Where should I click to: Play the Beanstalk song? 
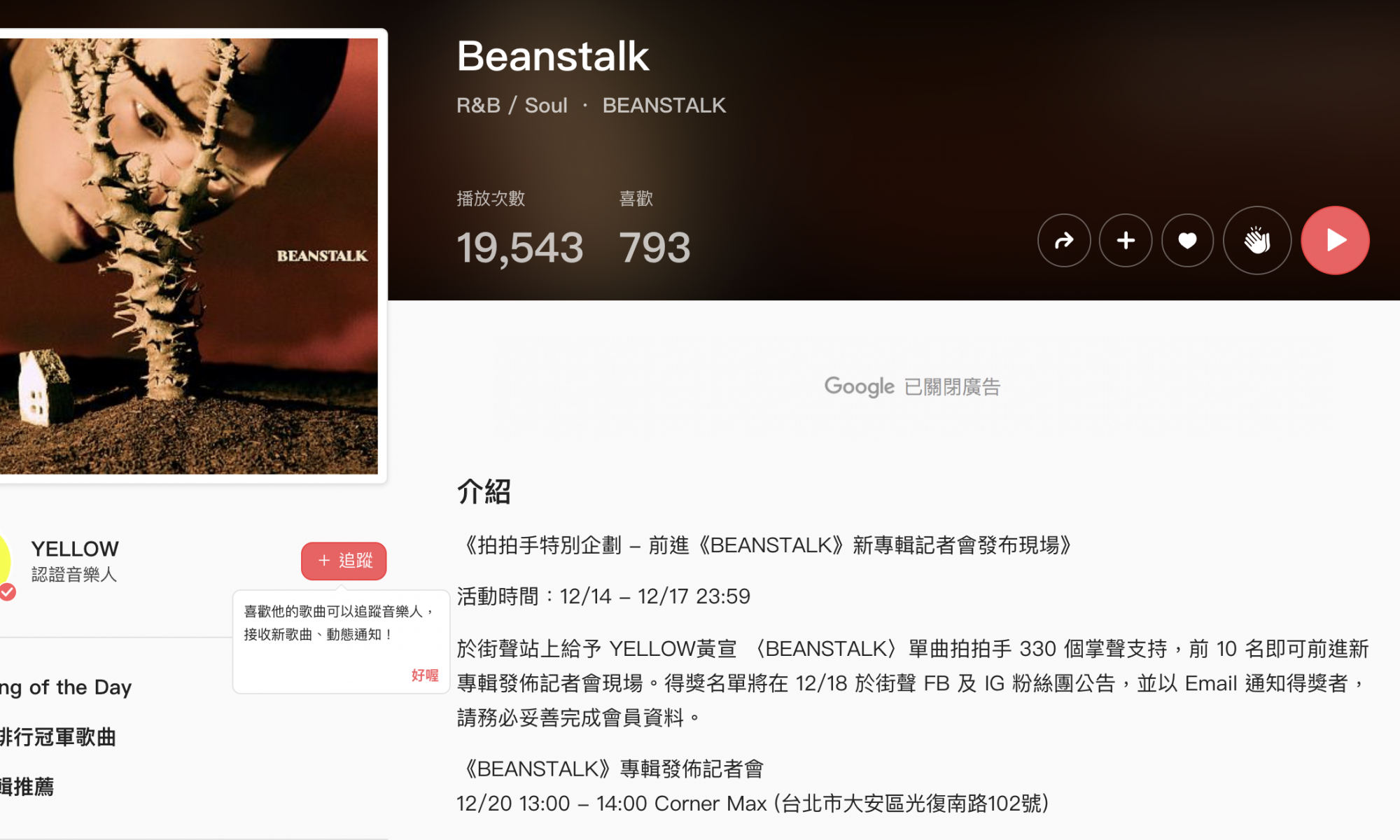point(1335,240)
